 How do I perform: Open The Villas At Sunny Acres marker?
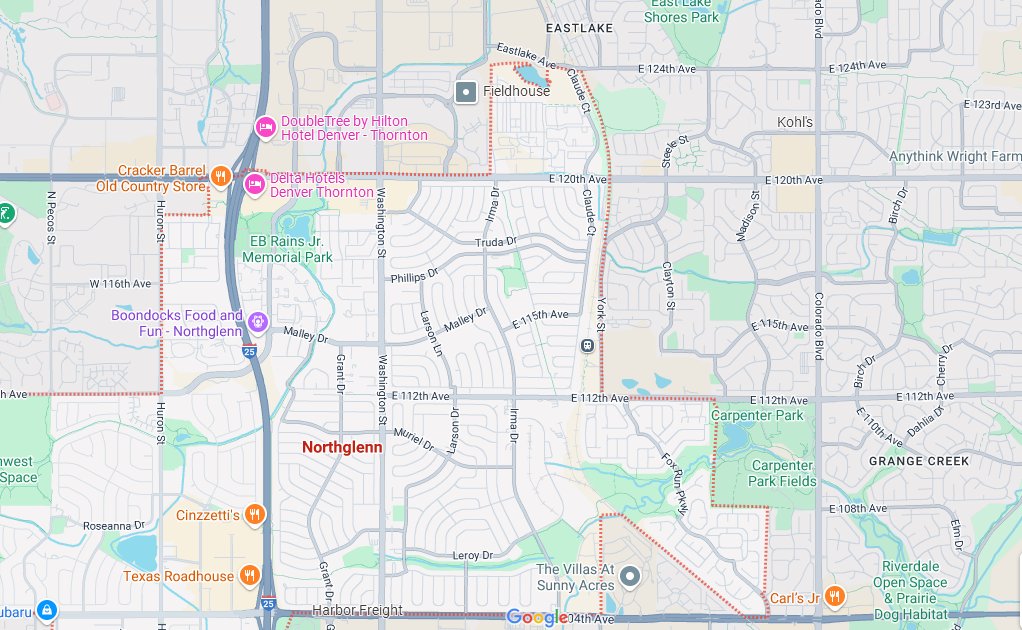point(630,576)
